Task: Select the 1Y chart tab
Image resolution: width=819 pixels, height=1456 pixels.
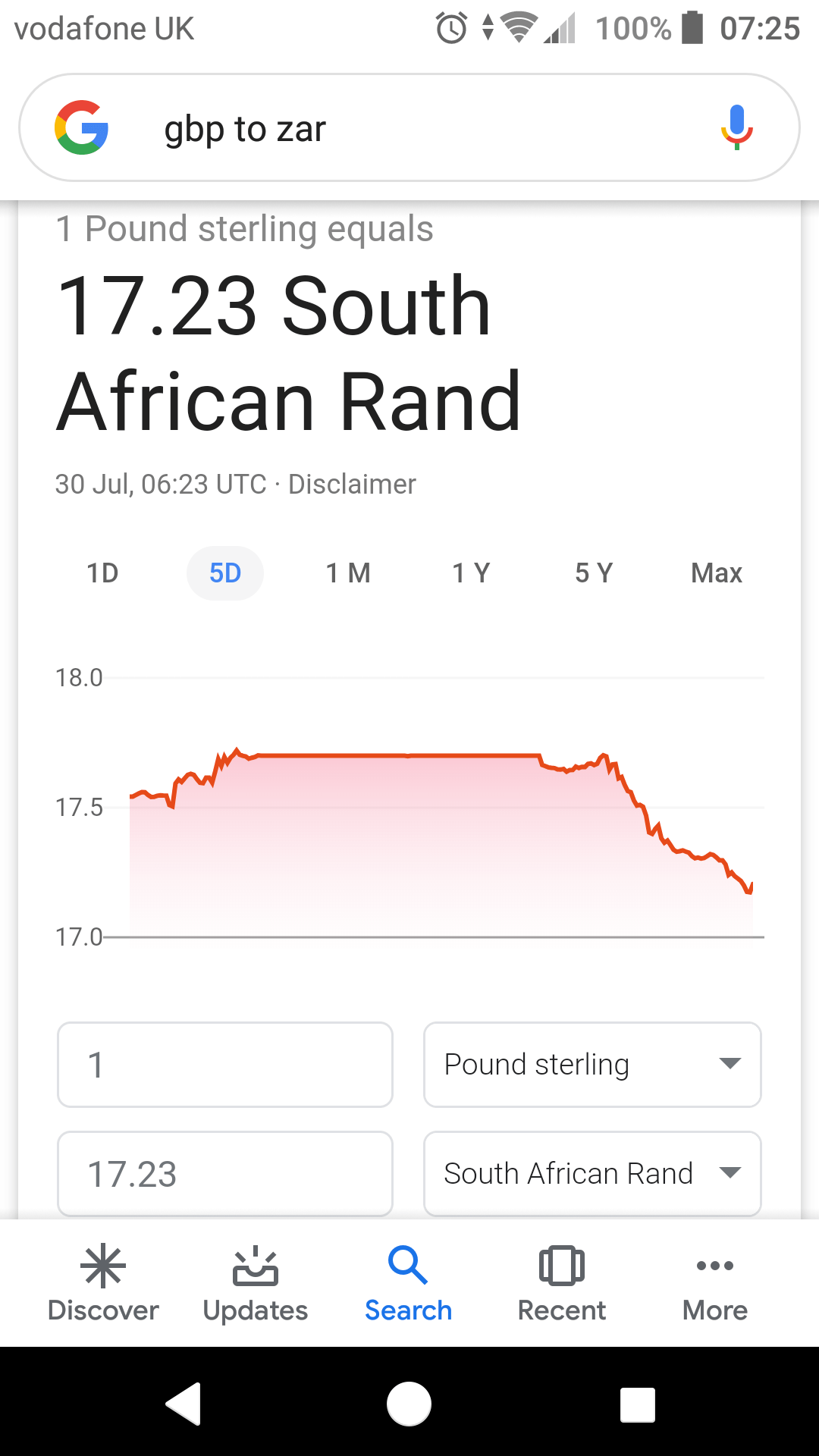Action: 470,573
